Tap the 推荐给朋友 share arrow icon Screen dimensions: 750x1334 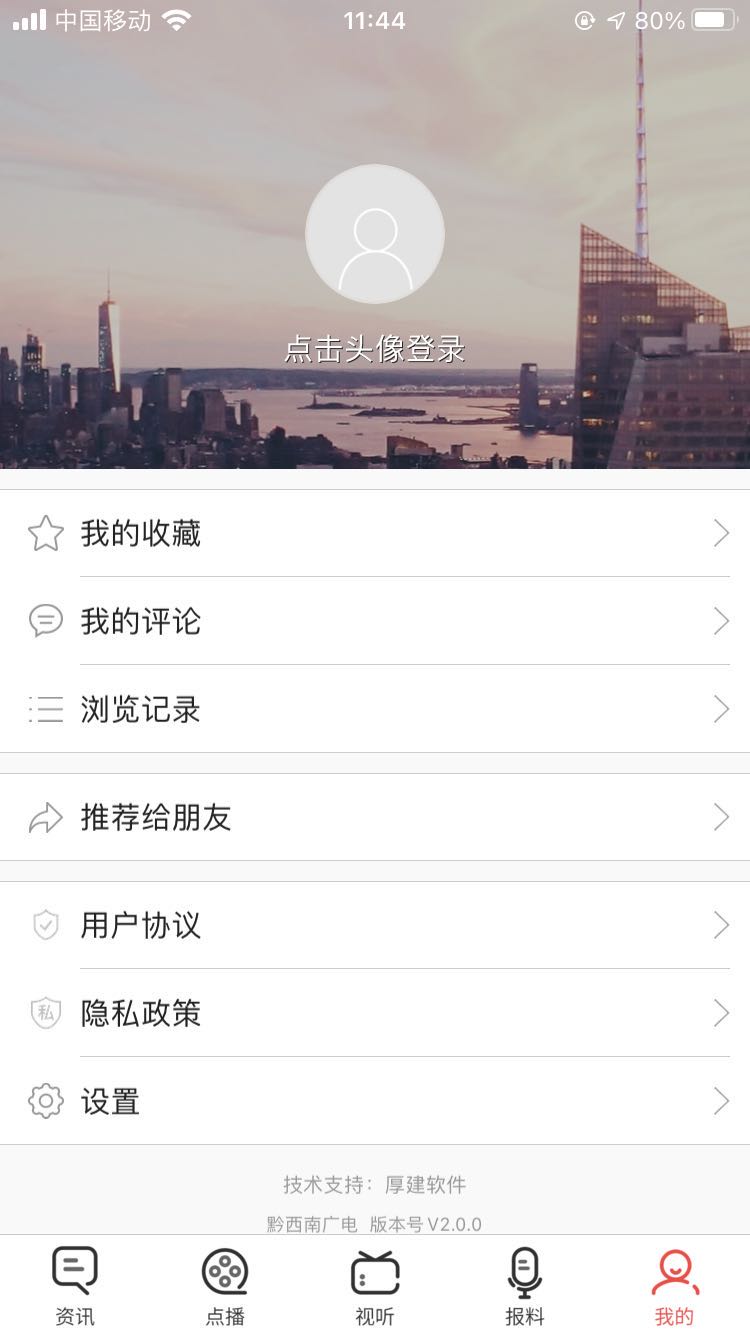coord(46,817)
